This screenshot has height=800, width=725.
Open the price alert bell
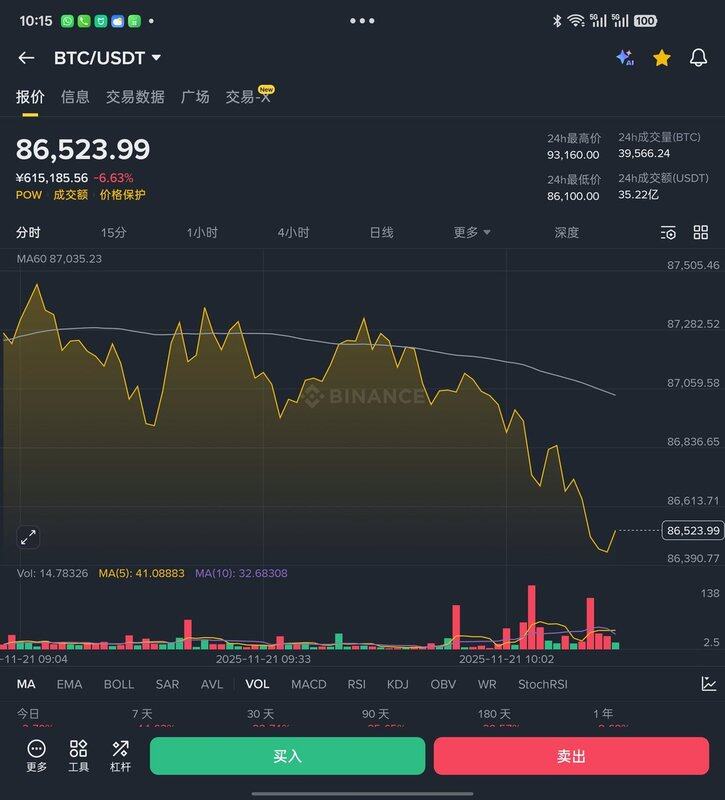tap(699, 58)
